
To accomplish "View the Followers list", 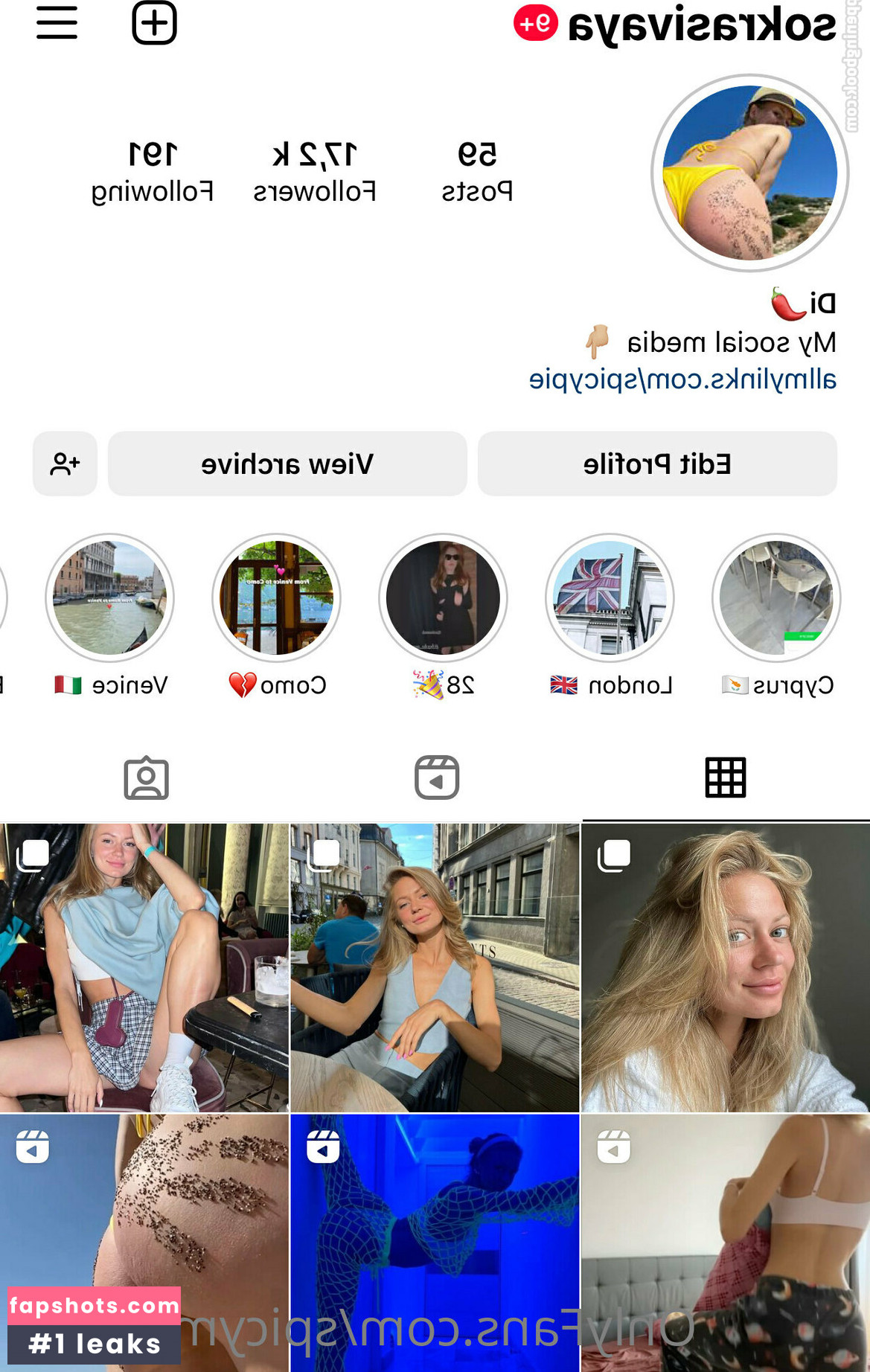I will (314, 172).
